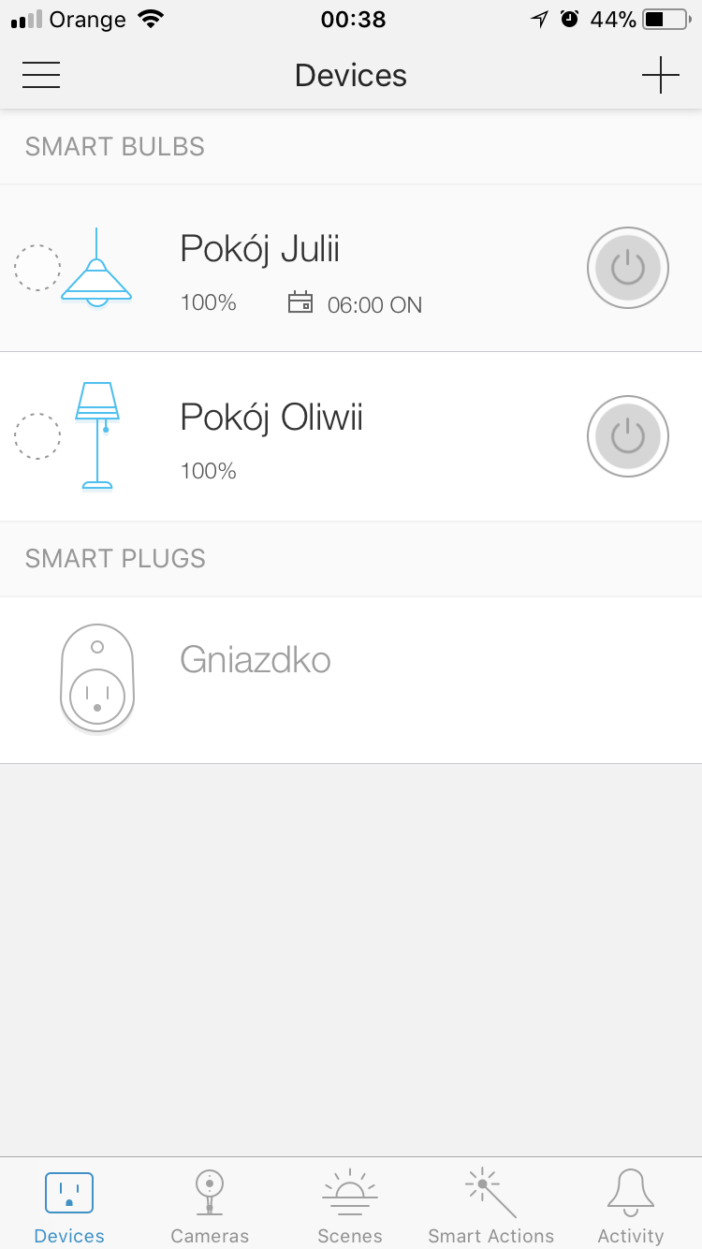This screenshot has width=702, height=1249.
Task: View the Activity tab
Action: (631, 1206)
